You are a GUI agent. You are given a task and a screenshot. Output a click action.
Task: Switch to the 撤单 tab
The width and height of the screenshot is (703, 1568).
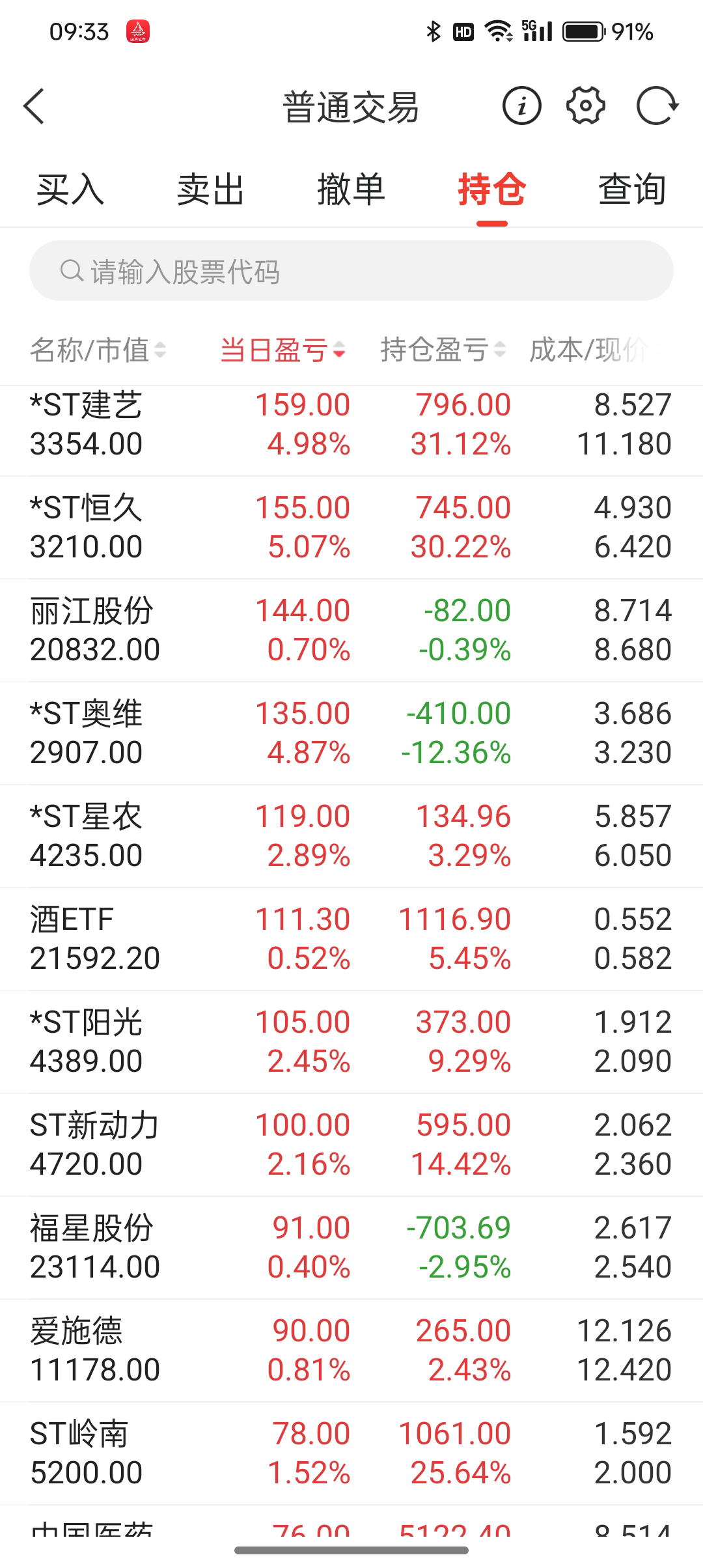[x=351, y=190]
